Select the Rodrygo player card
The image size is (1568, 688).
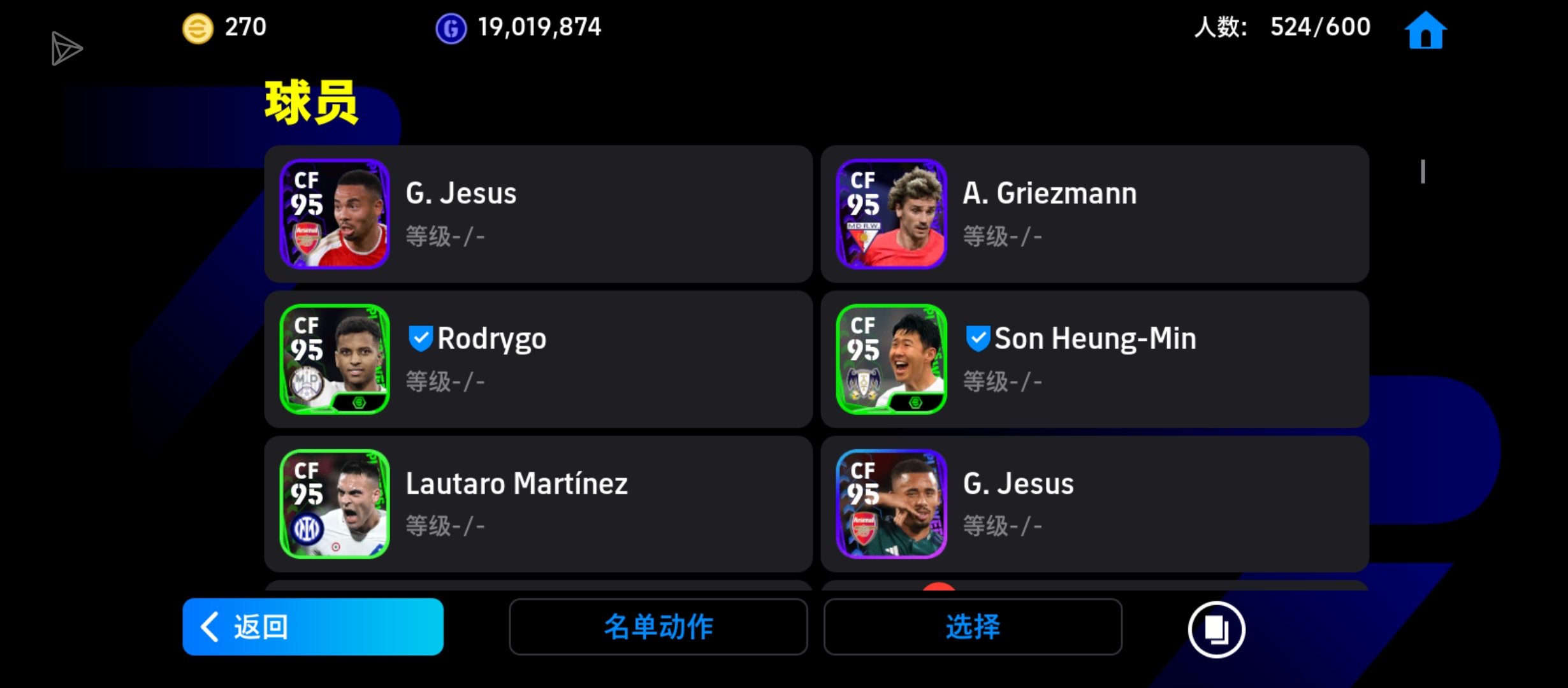pos(538,359)
